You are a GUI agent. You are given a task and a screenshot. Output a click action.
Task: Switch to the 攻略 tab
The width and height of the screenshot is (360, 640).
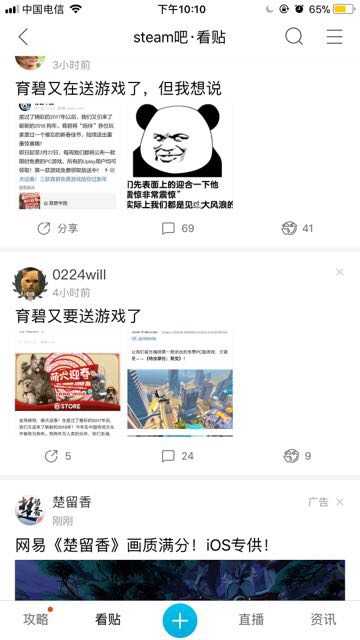(x=36, y=619)
